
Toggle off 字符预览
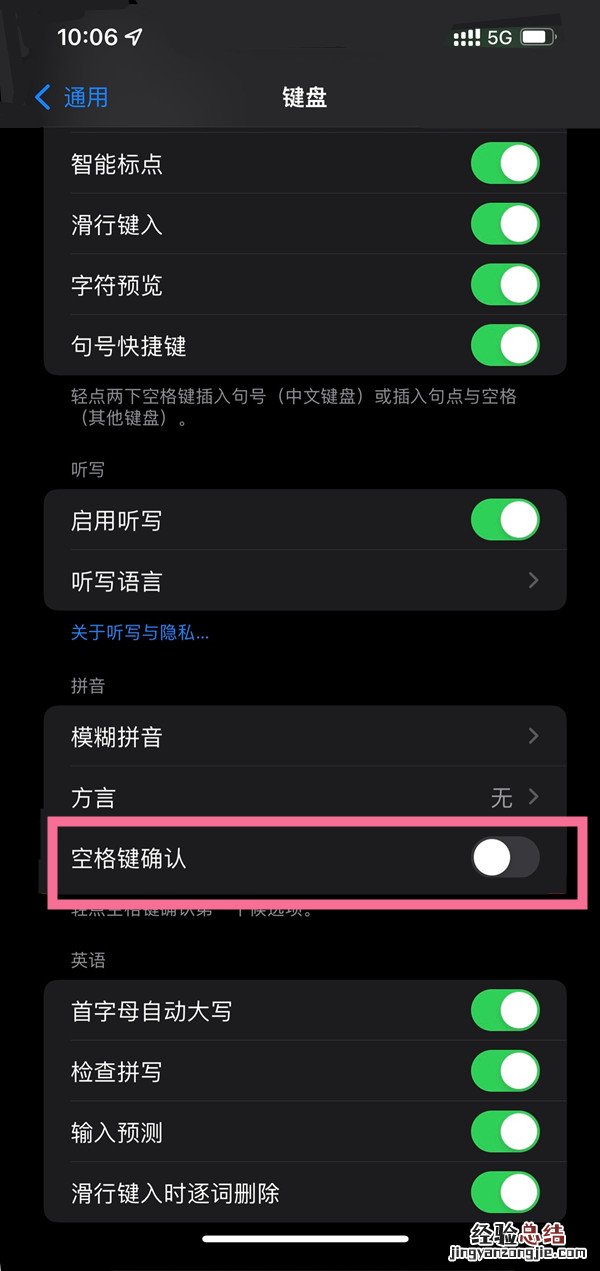click(505, 286)
